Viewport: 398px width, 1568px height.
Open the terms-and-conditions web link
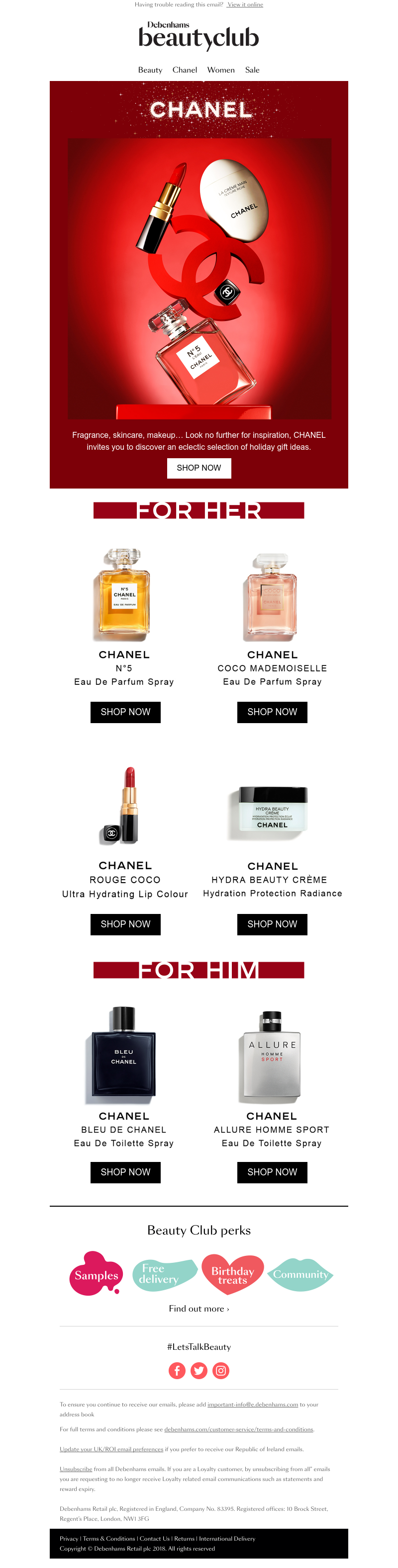(238, 1429)
